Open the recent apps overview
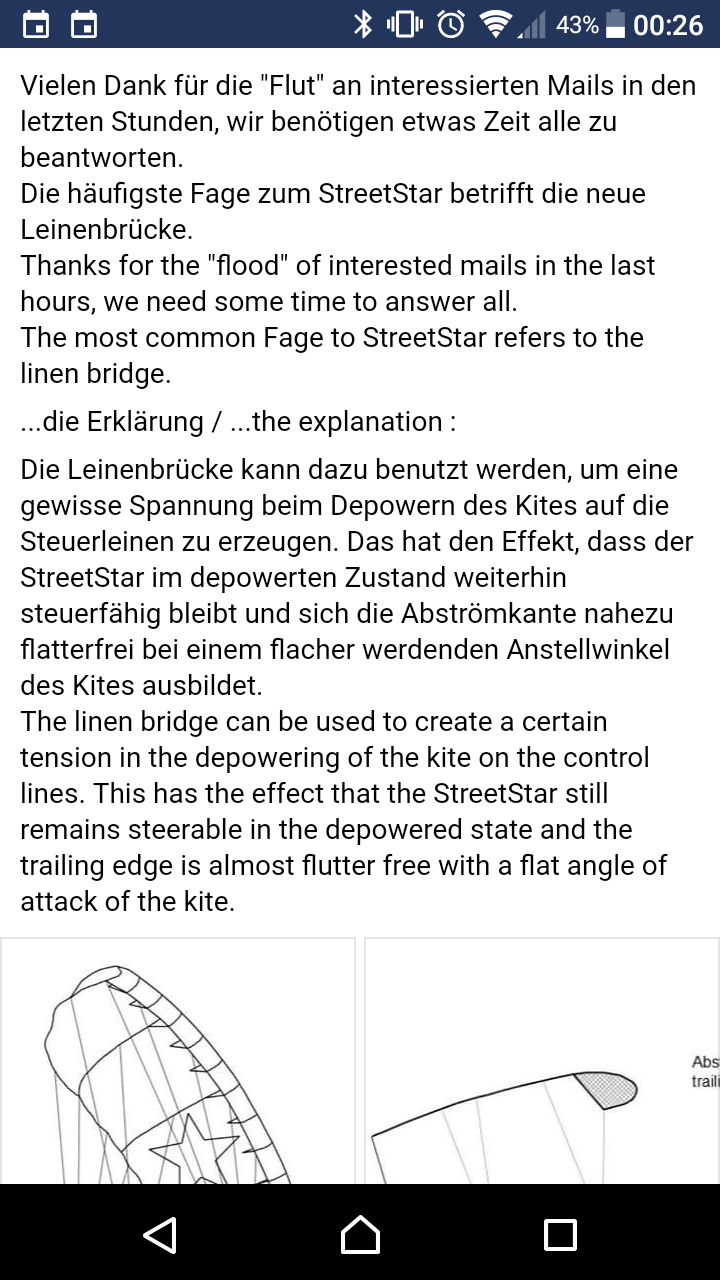The height and width of the screenshot is (1280, 720). pyautogui.click(x=560, y=1234)
